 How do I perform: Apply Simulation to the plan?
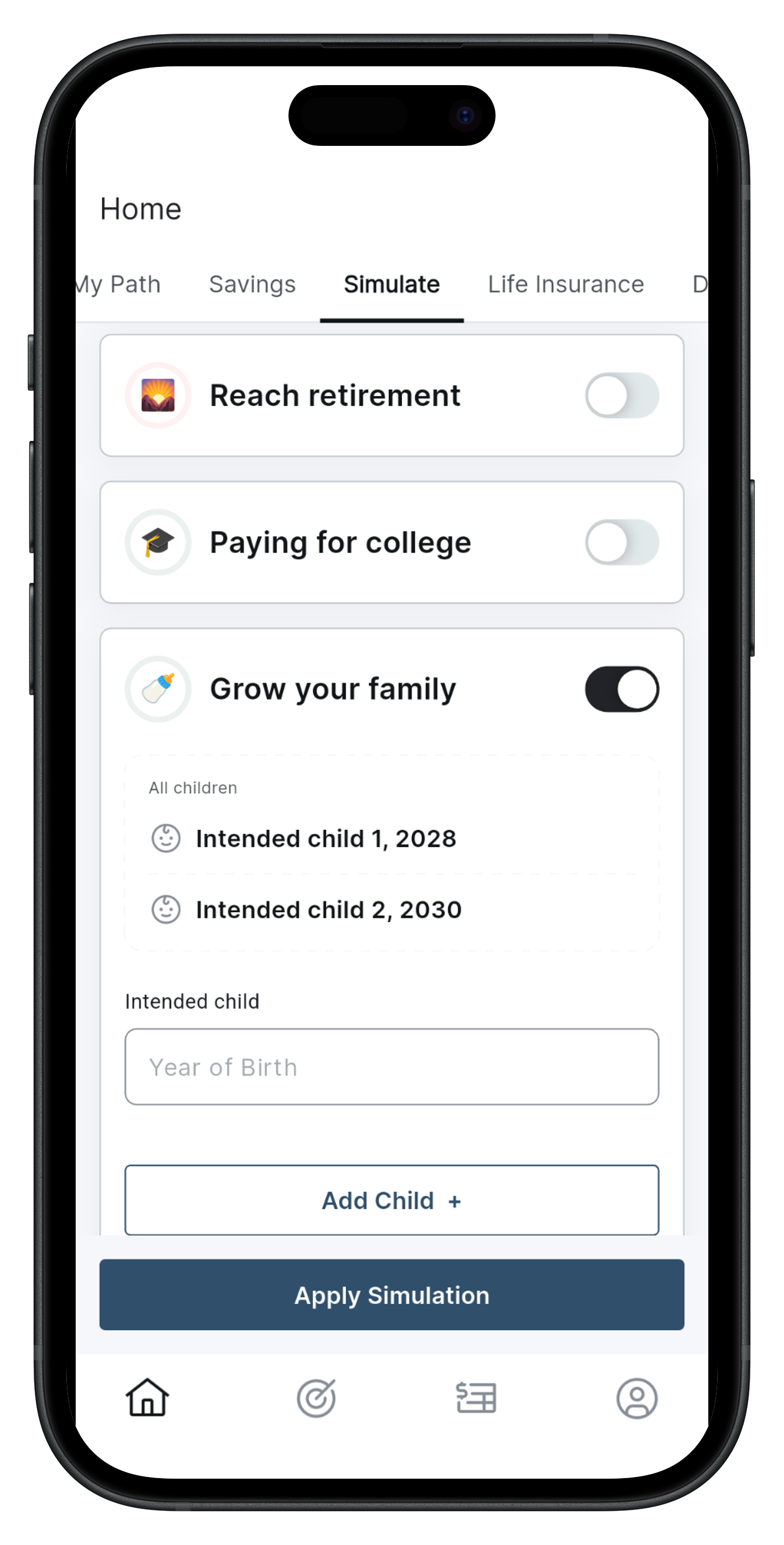click(x=392, y=1295)
